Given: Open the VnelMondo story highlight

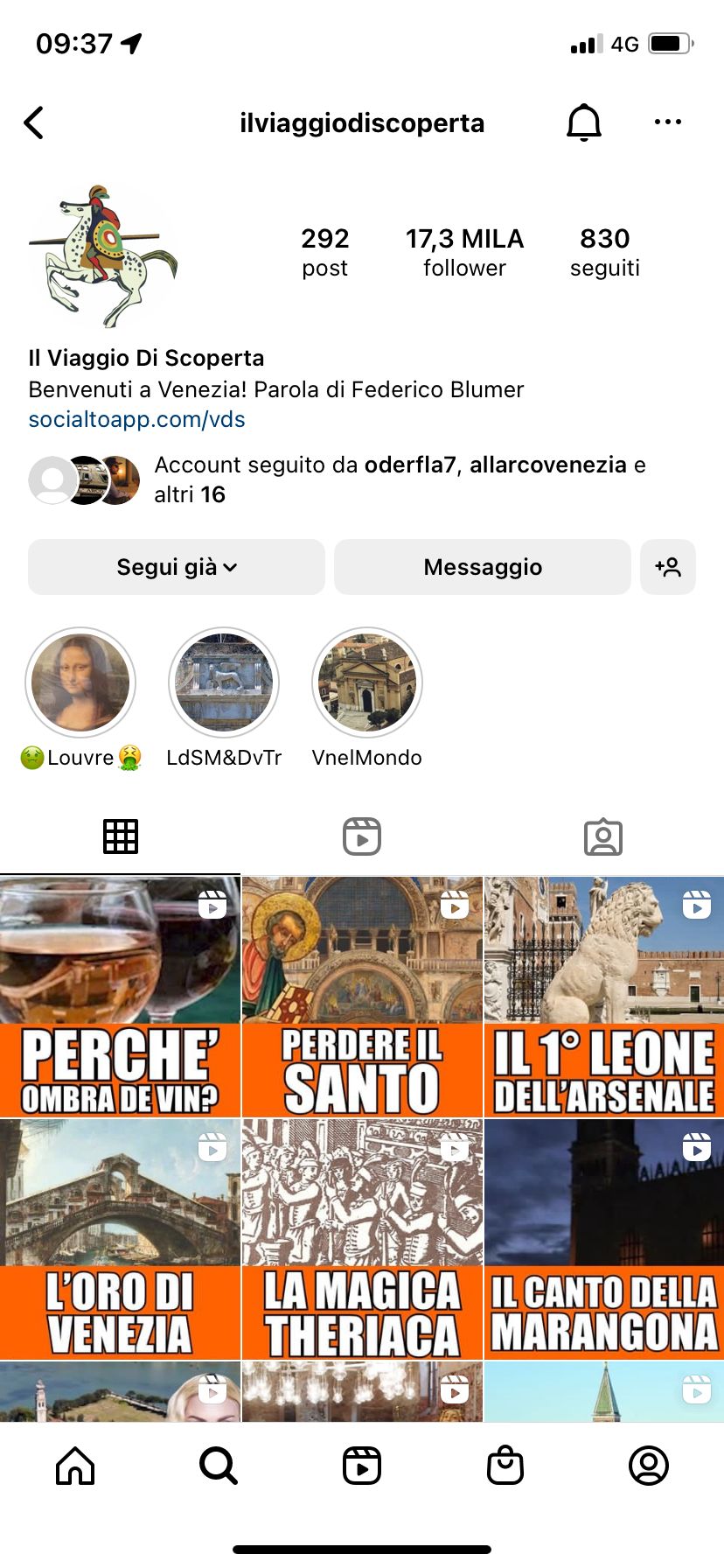Looking at the screenshot, I should 367,683.
